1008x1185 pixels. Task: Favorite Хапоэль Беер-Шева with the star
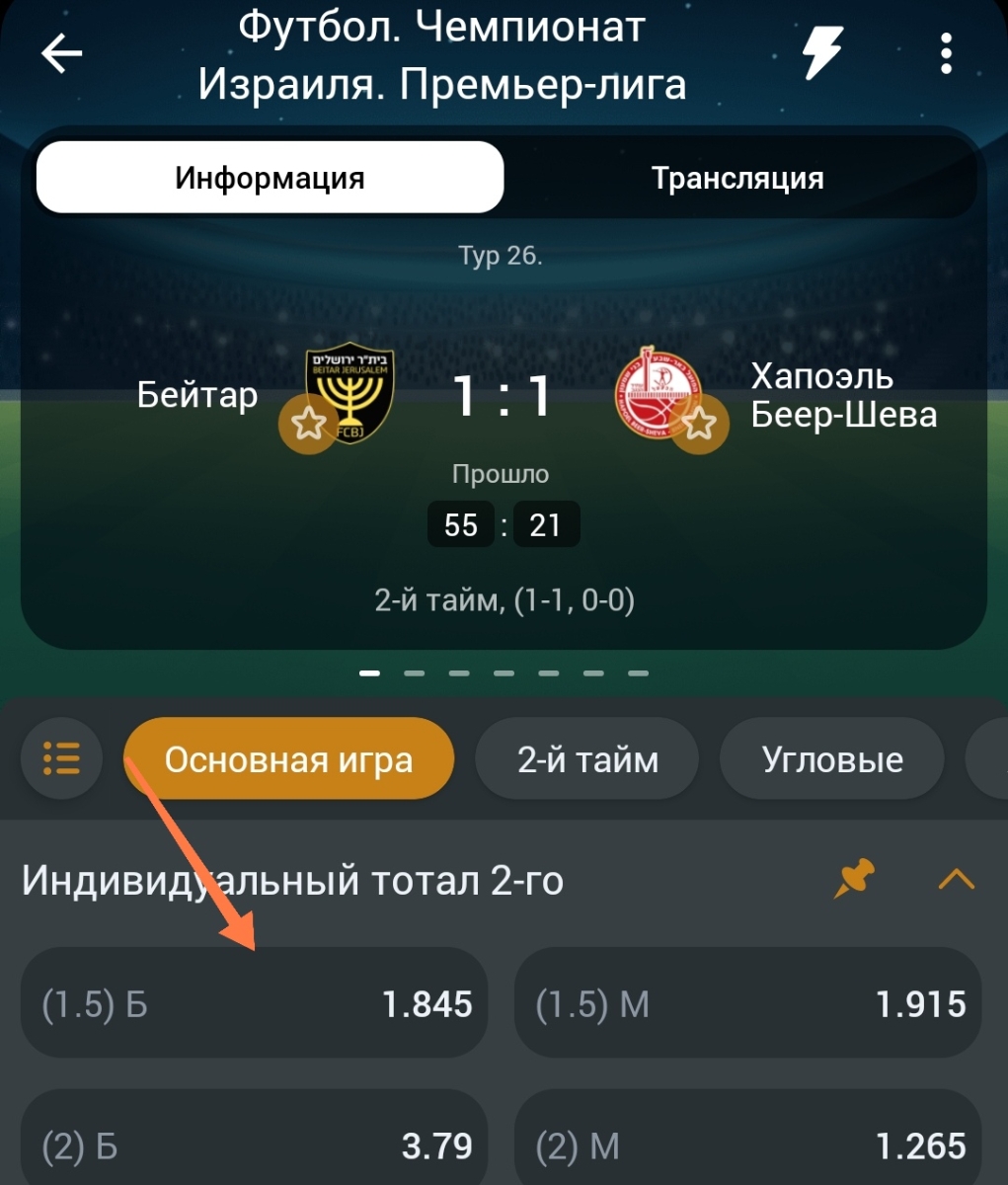(699, 424)
